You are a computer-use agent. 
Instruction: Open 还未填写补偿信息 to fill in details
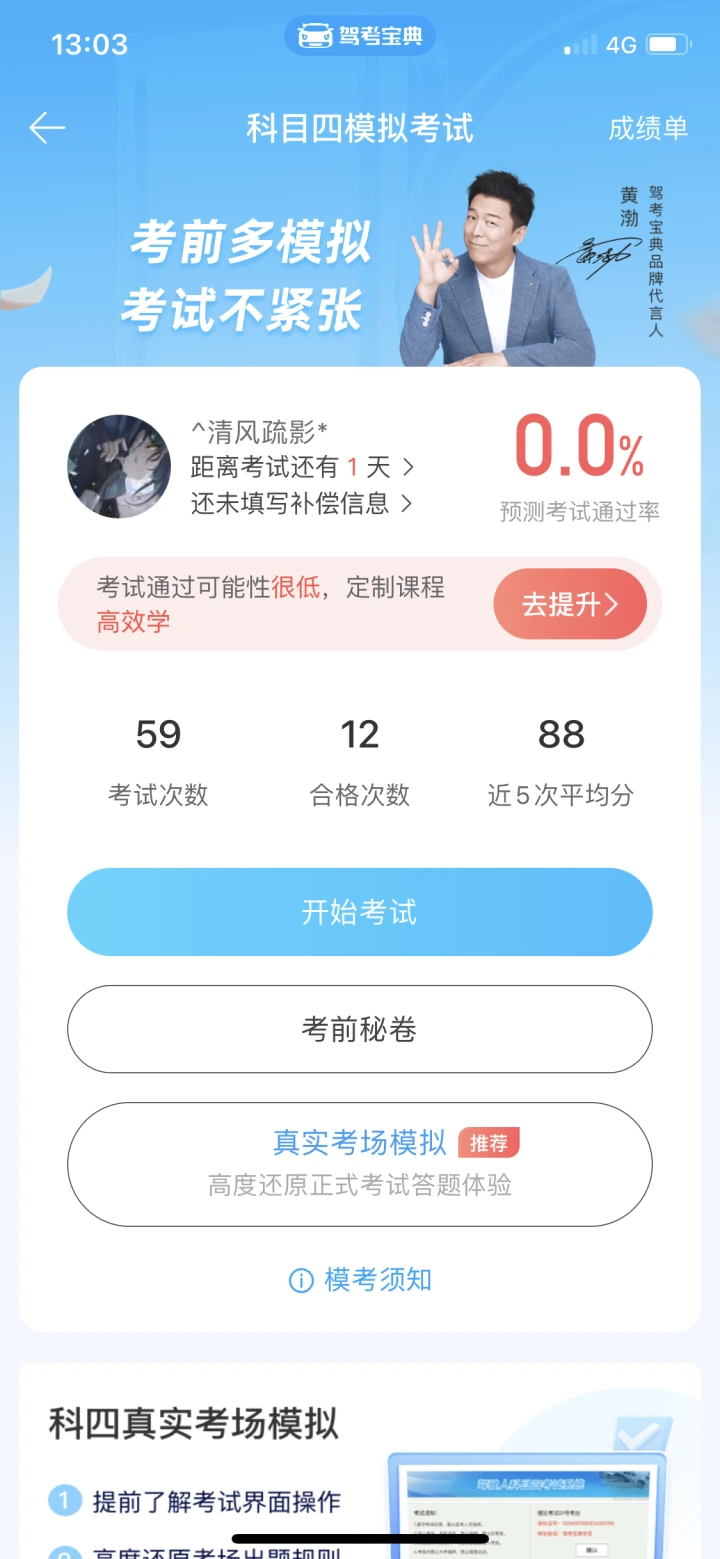click(301, 503)
